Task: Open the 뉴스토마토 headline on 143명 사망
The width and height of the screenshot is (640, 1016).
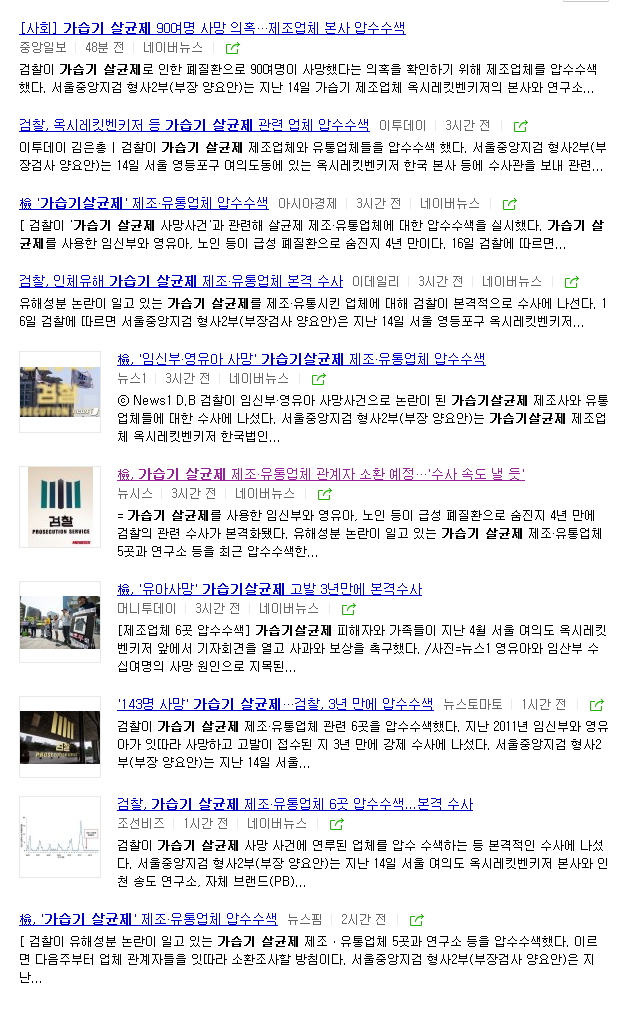Action: pyautogui.click(x=275, y=703)
